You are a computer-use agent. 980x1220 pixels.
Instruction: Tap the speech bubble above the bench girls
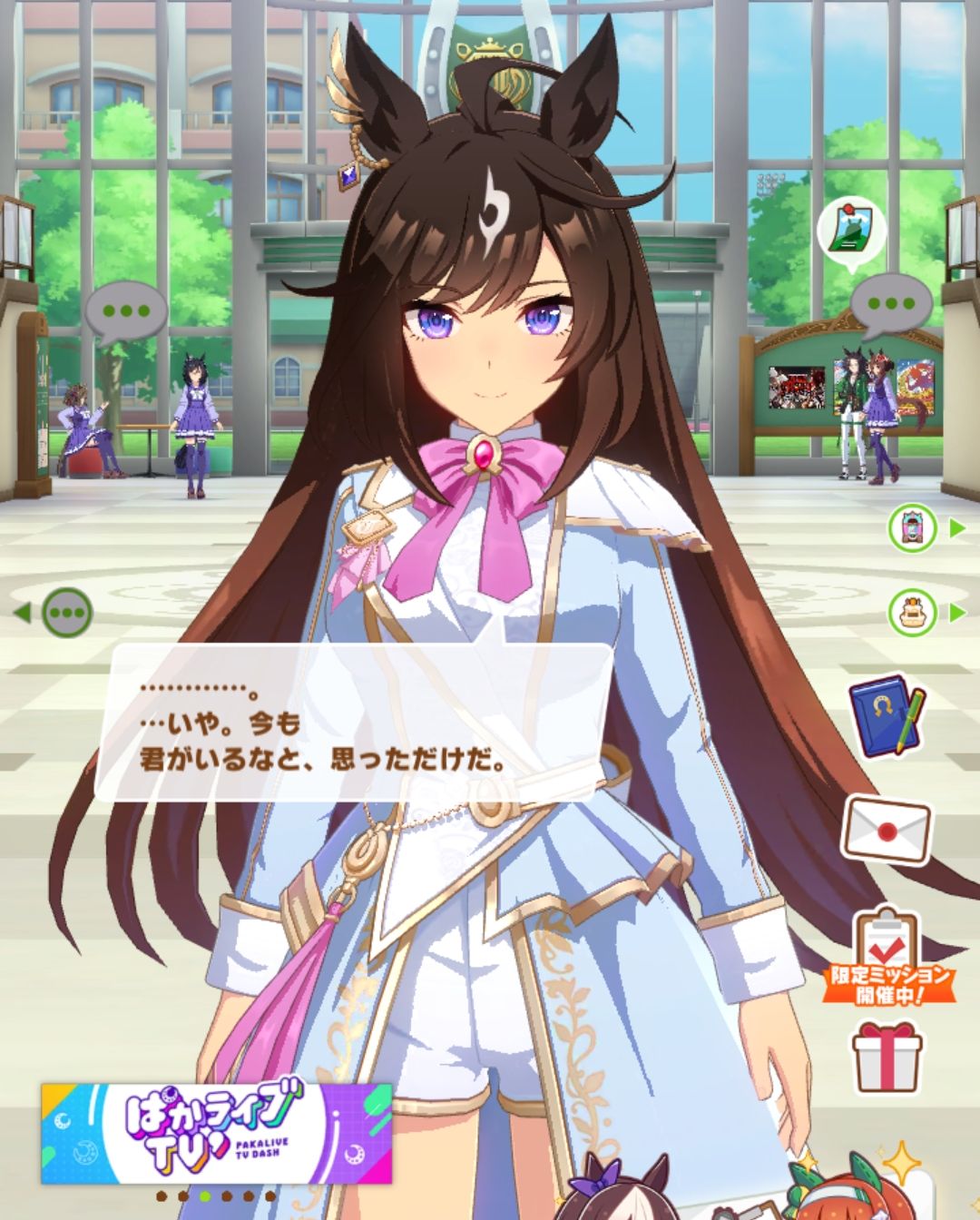pos(126,311)
